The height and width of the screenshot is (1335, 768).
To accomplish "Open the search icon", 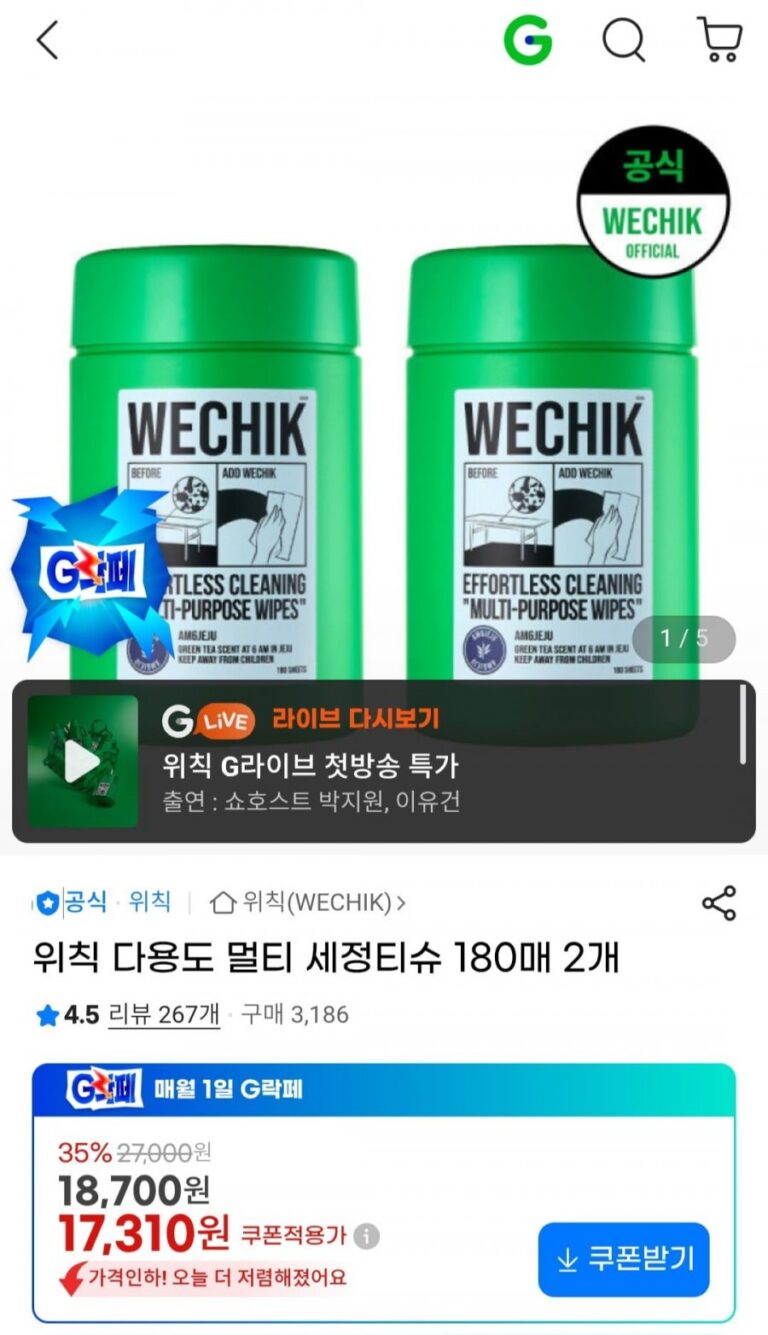I will [x=623, y=41].
